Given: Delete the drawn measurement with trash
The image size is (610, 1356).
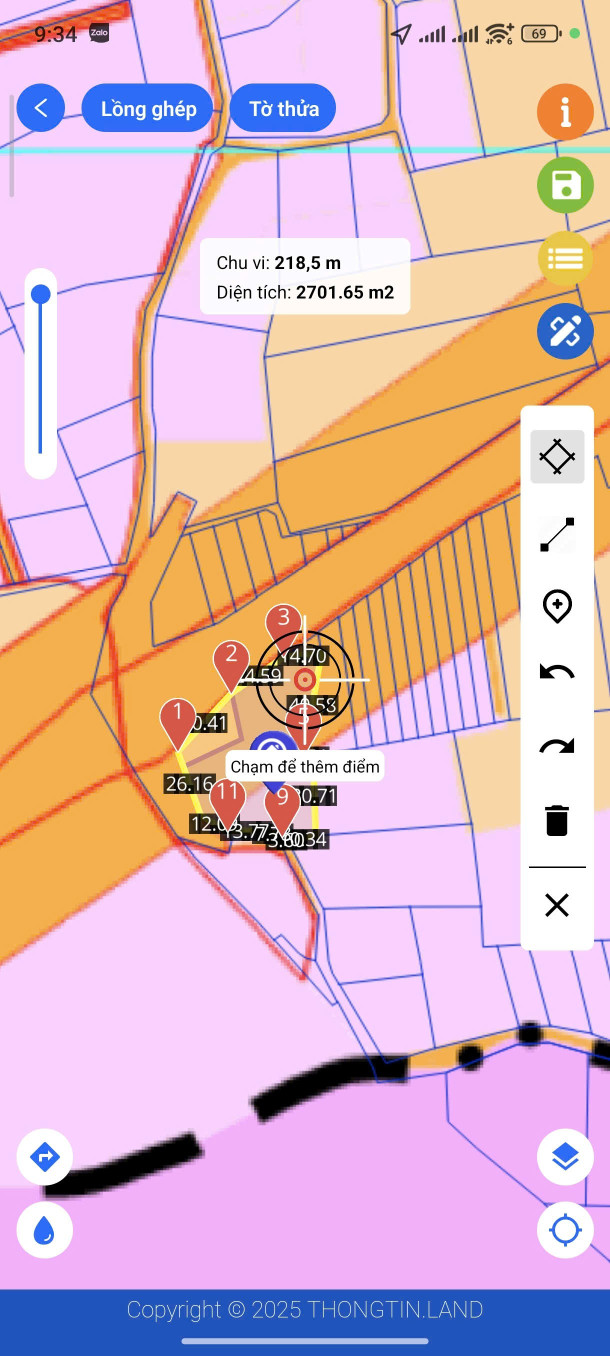Looking at the screenshot, I should point(557,820).
